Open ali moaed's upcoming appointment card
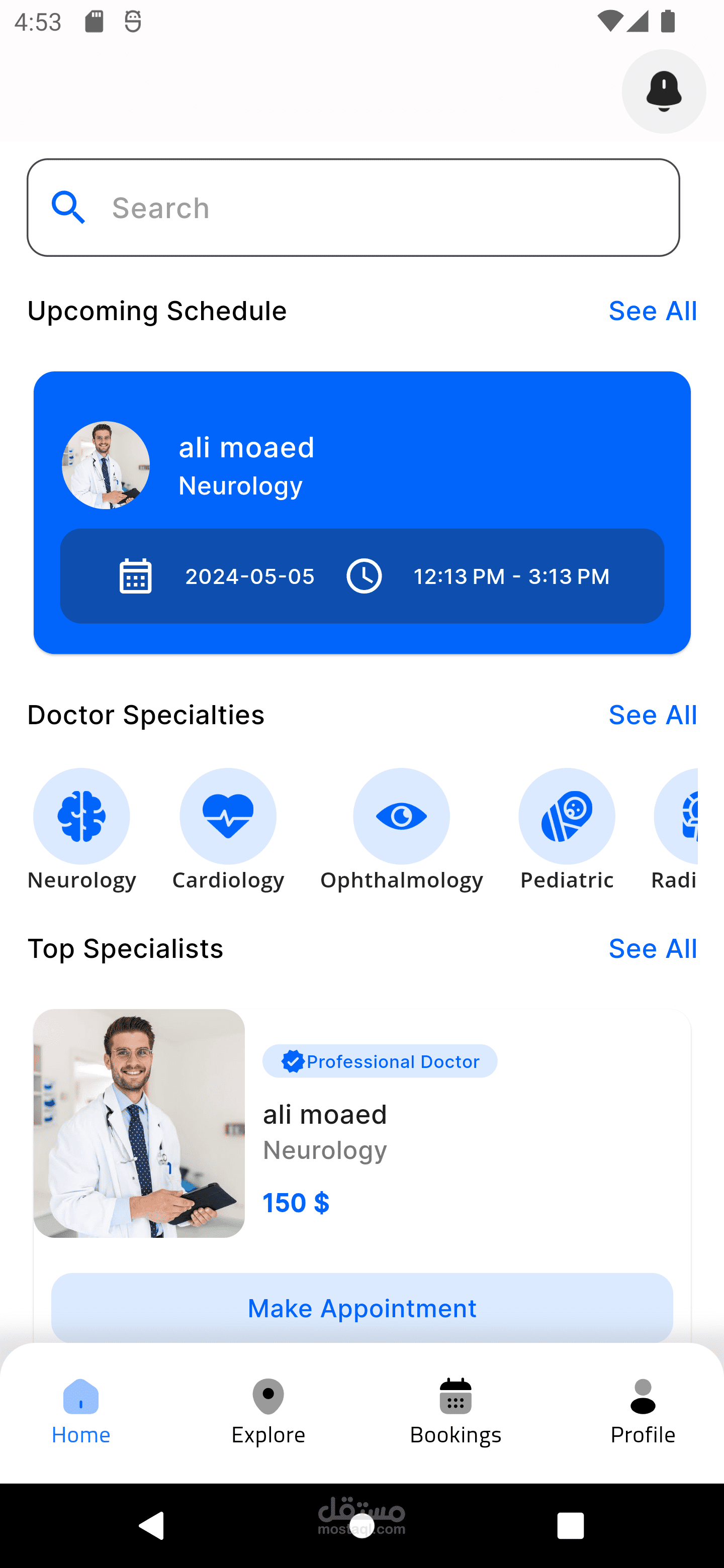Viewport: 724px width, 1568px height. pos(361,512)
